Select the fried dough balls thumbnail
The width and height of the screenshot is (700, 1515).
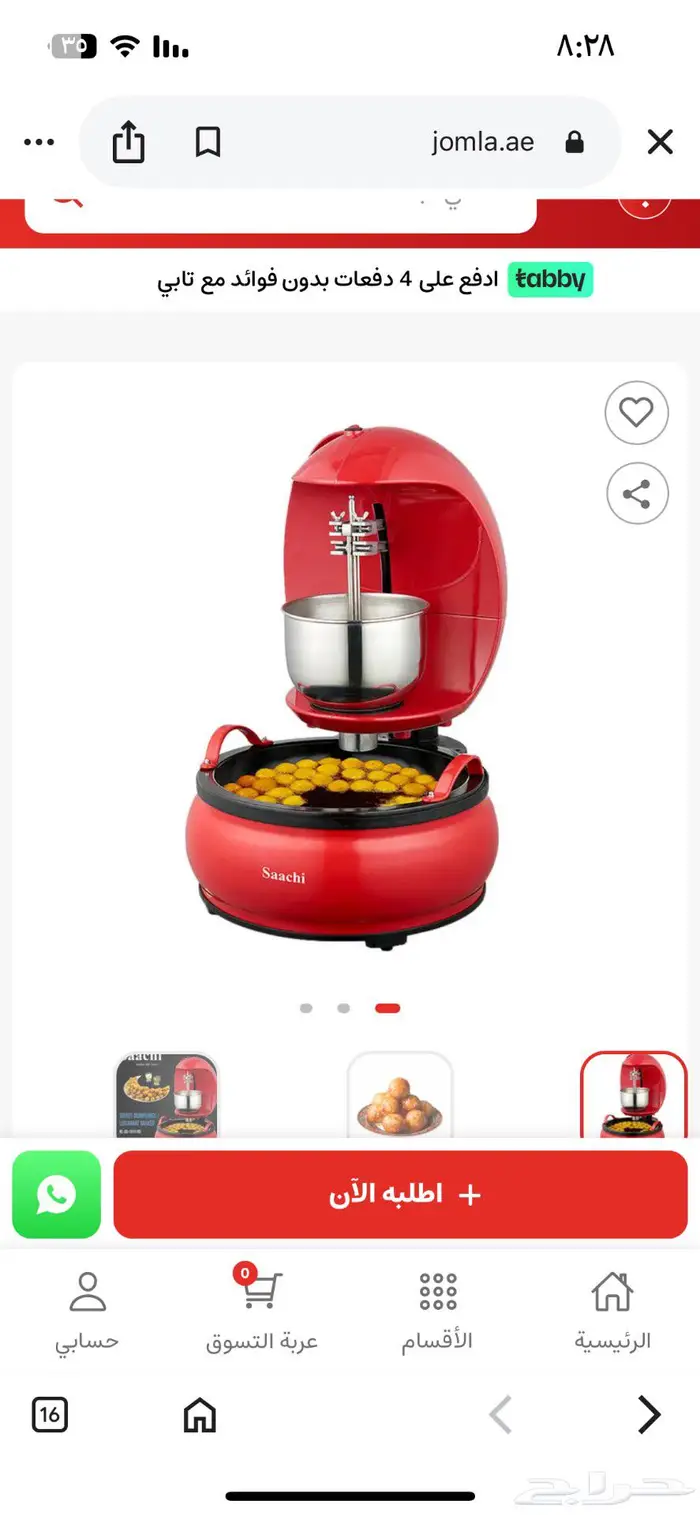pyautogui.click(x=399, y=1097)
